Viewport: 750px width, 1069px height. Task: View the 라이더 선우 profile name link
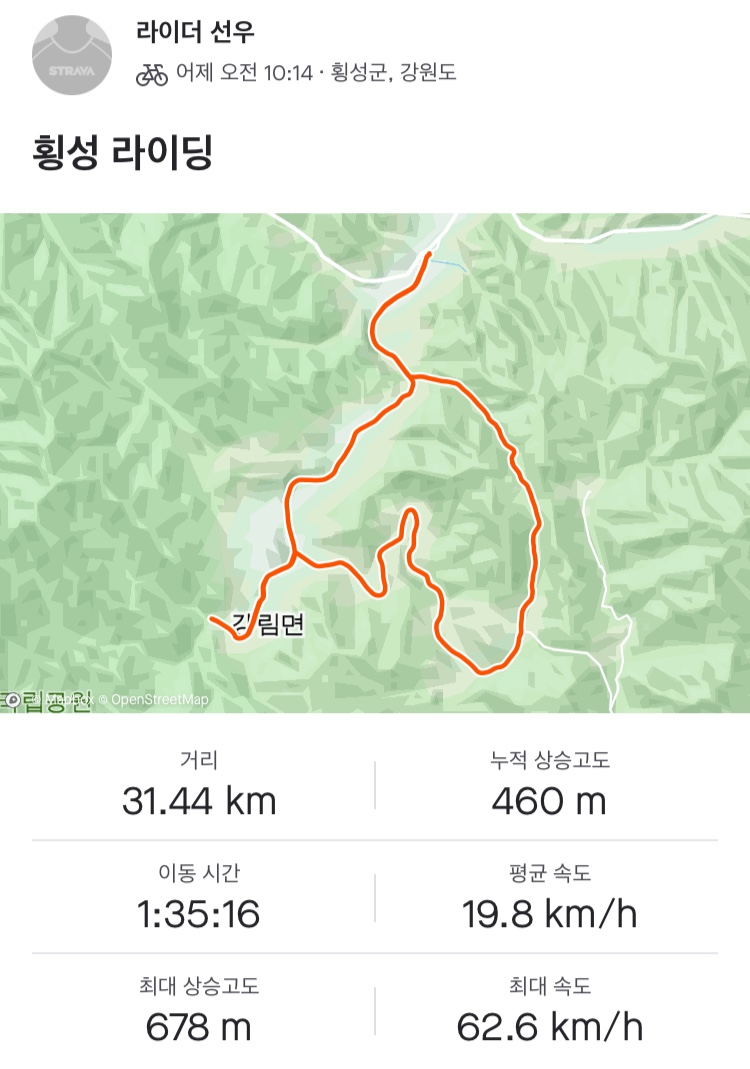coord(195,32)
